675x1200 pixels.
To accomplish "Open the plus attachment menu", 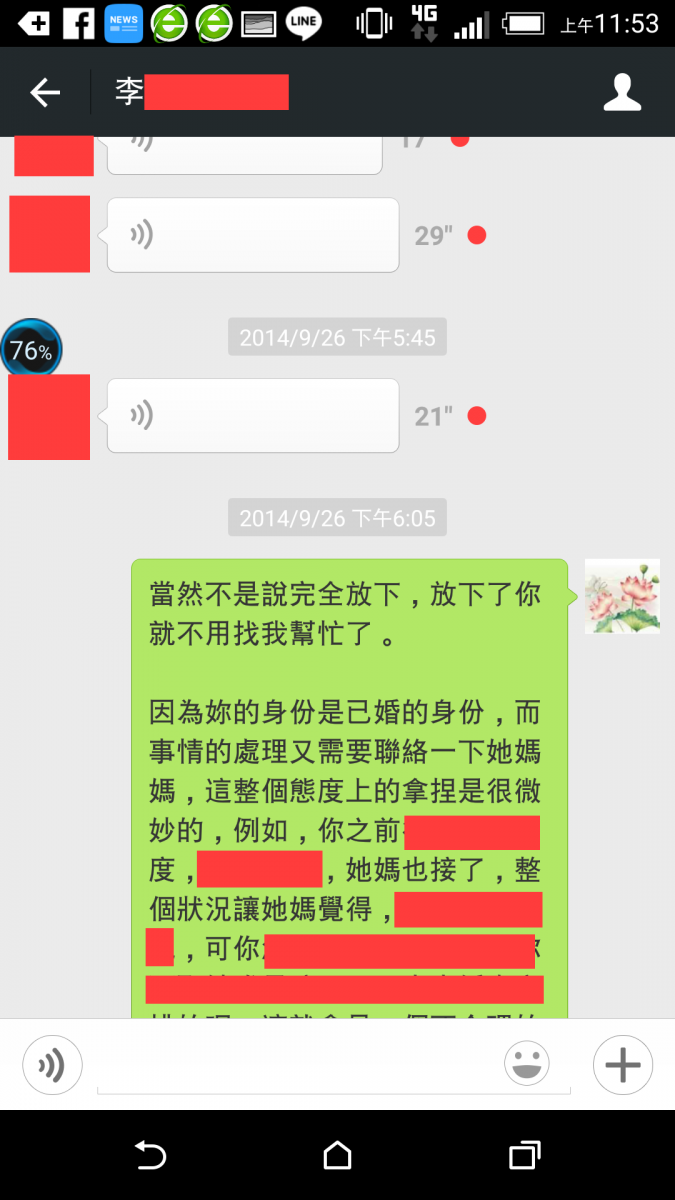I will 622,1066.
